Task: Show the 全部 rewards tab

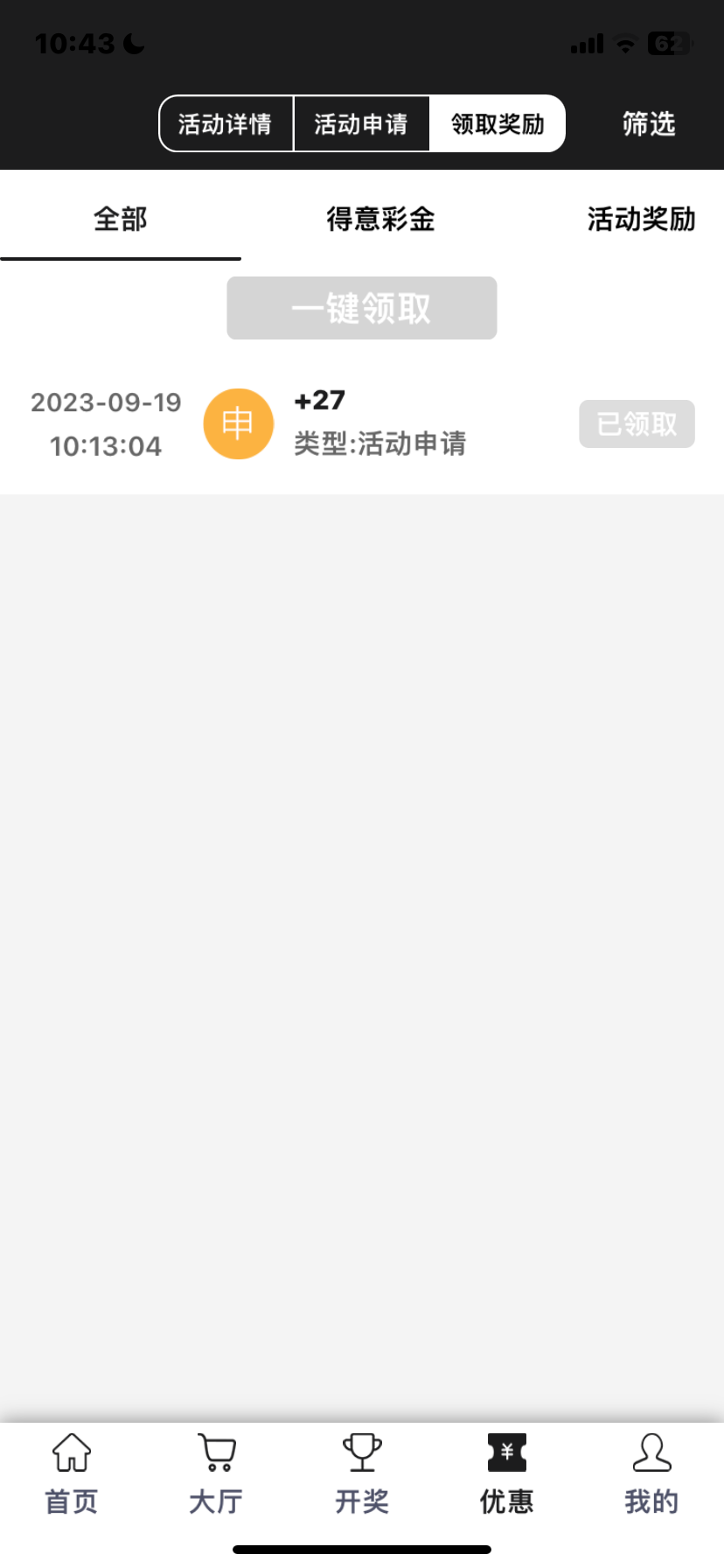Action: click(x=121, y=219)
